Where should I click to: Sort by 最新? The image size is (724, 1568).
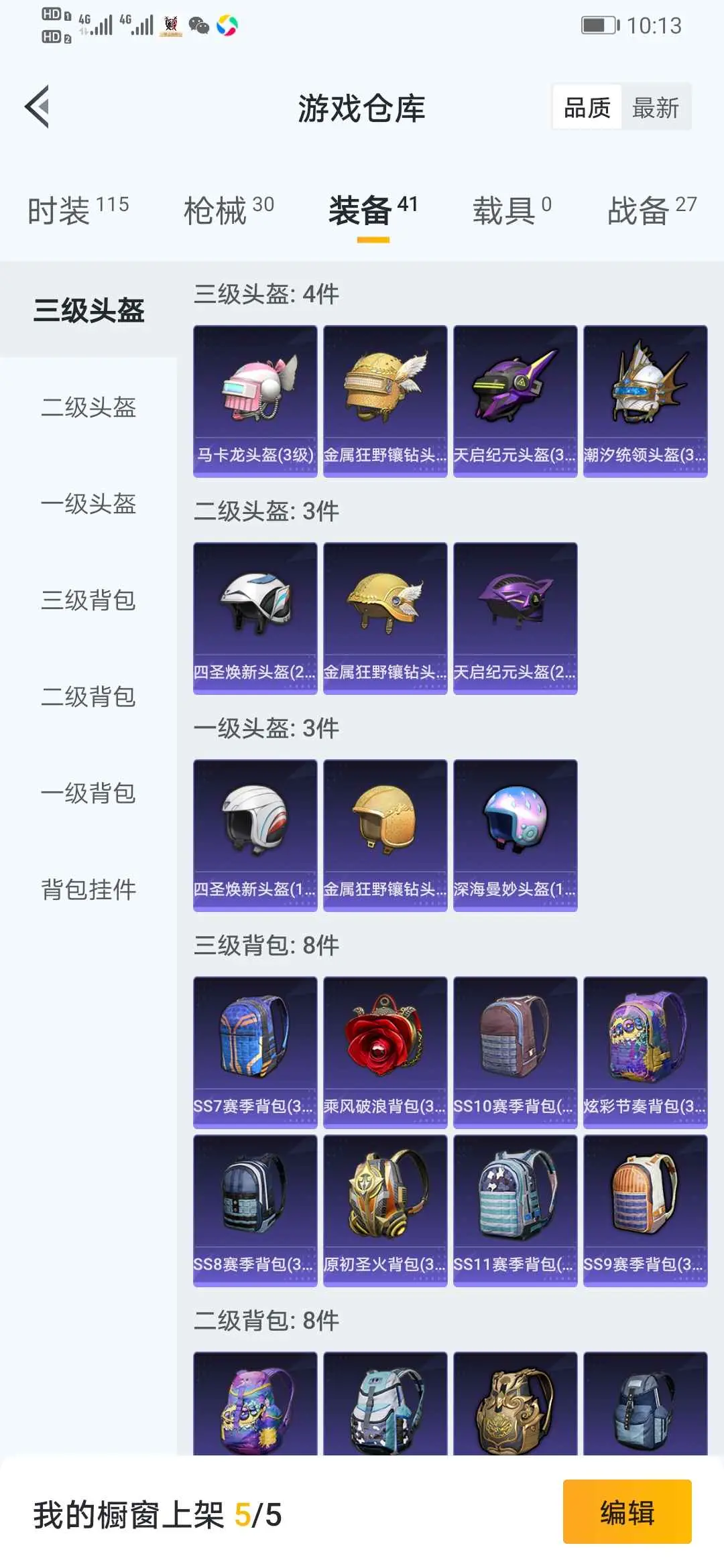click(656, 107)
